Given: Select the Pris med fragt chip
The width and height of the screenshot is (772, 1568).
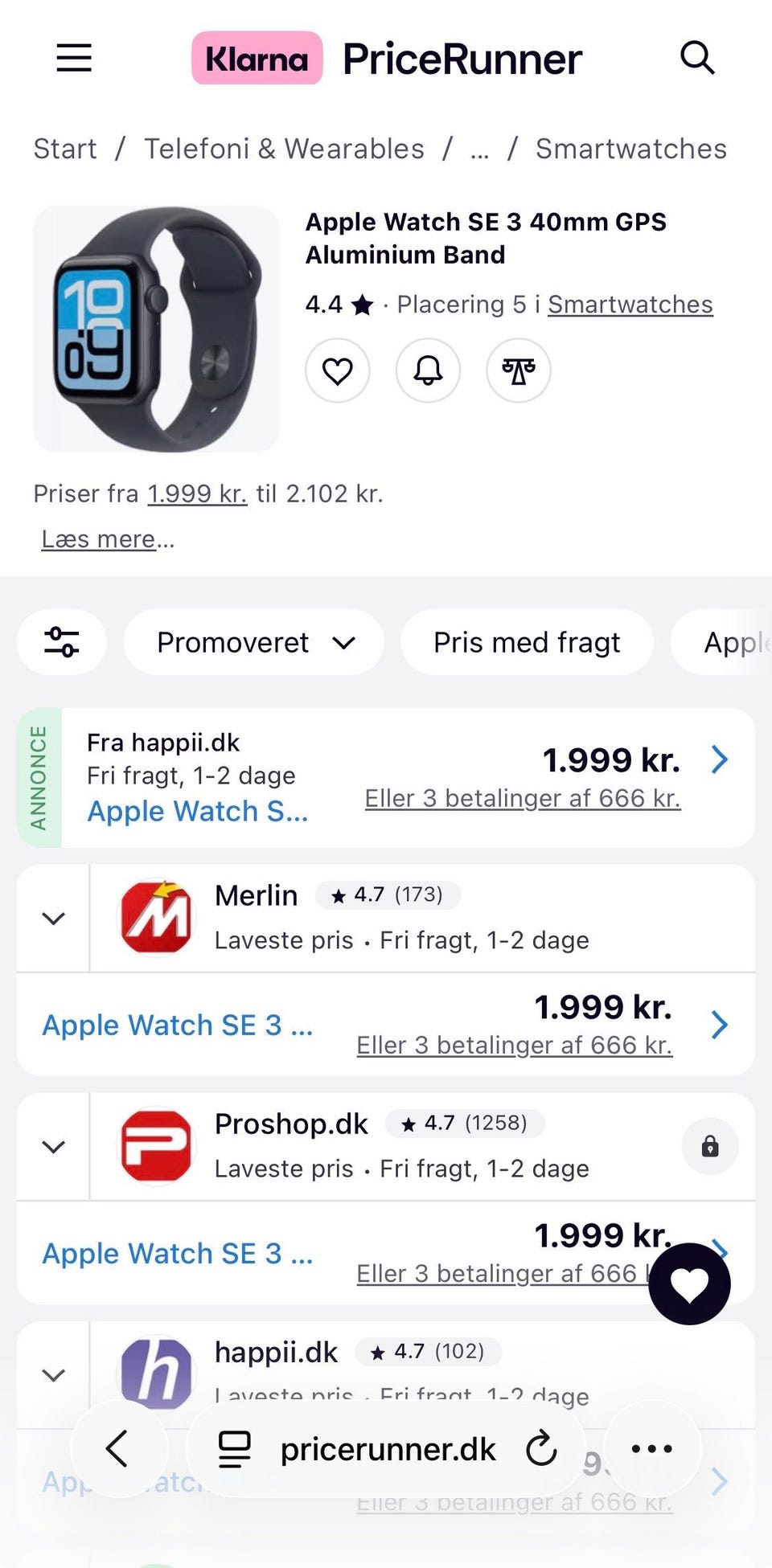Looking at the screenshot, I should coord(527,642).
